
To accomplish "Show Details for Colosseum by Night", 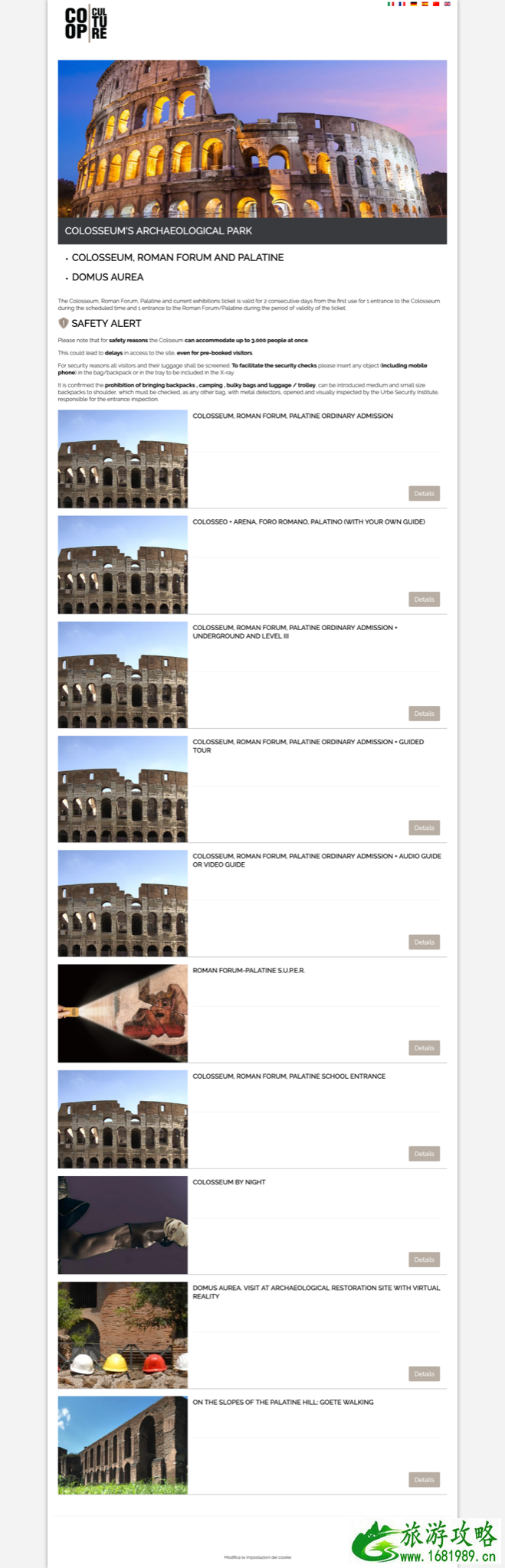I will [x=424, y=1259].
